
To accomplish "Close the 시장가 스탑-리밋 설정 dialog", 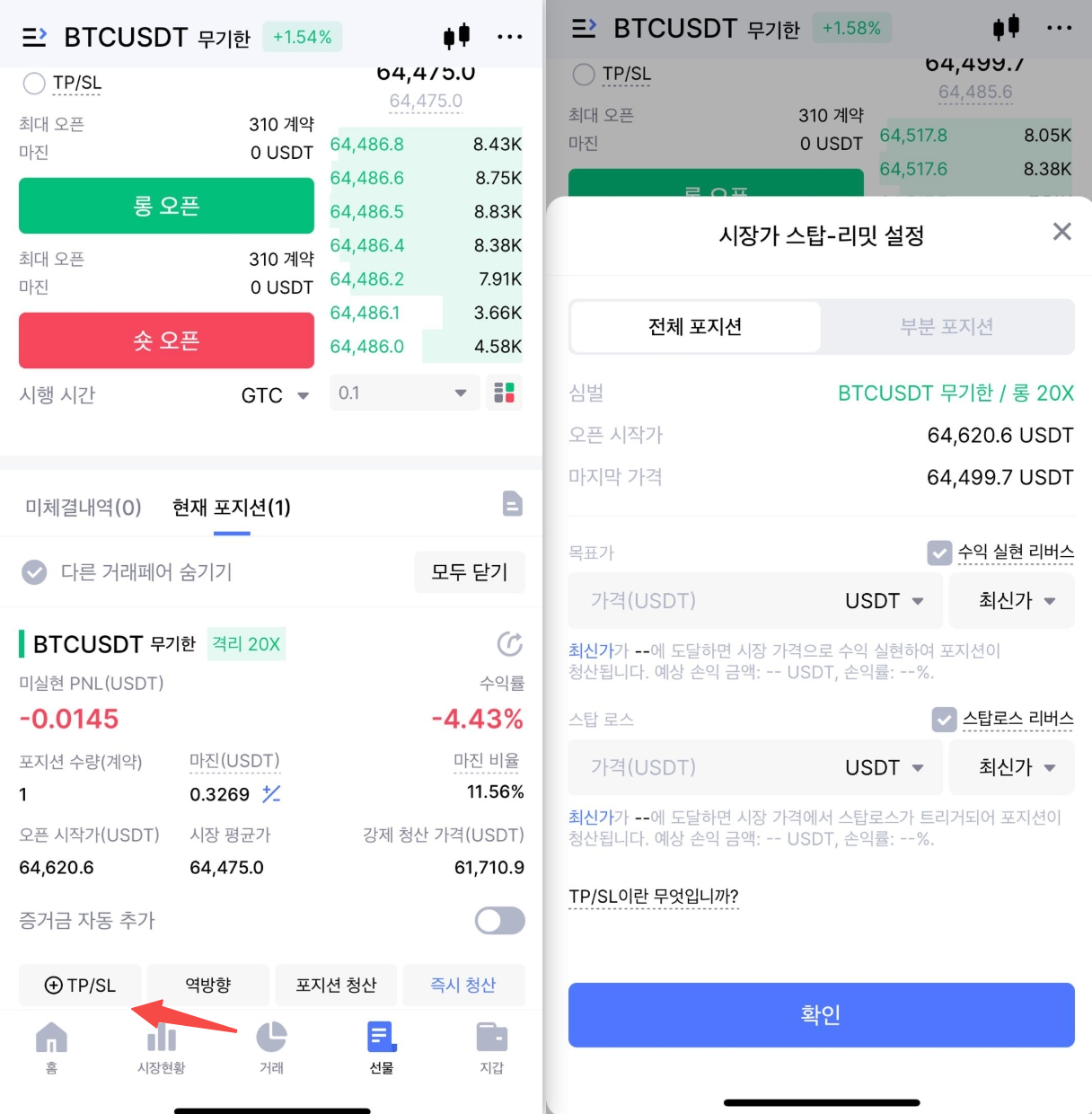I will [x=1061, y=232].
